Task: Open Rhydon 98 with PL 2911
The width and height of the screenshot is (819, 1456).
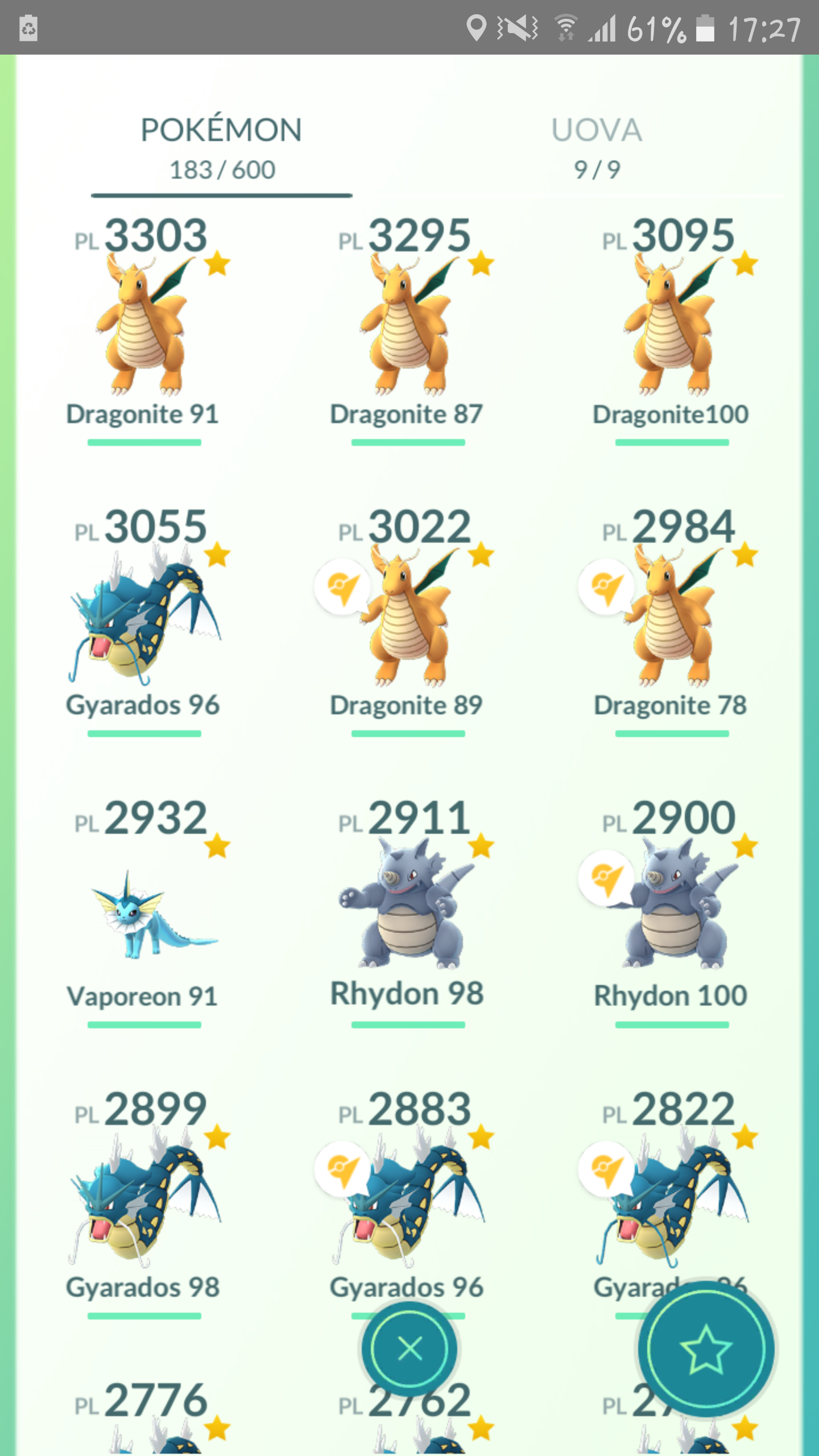Action: pos(408,912)
